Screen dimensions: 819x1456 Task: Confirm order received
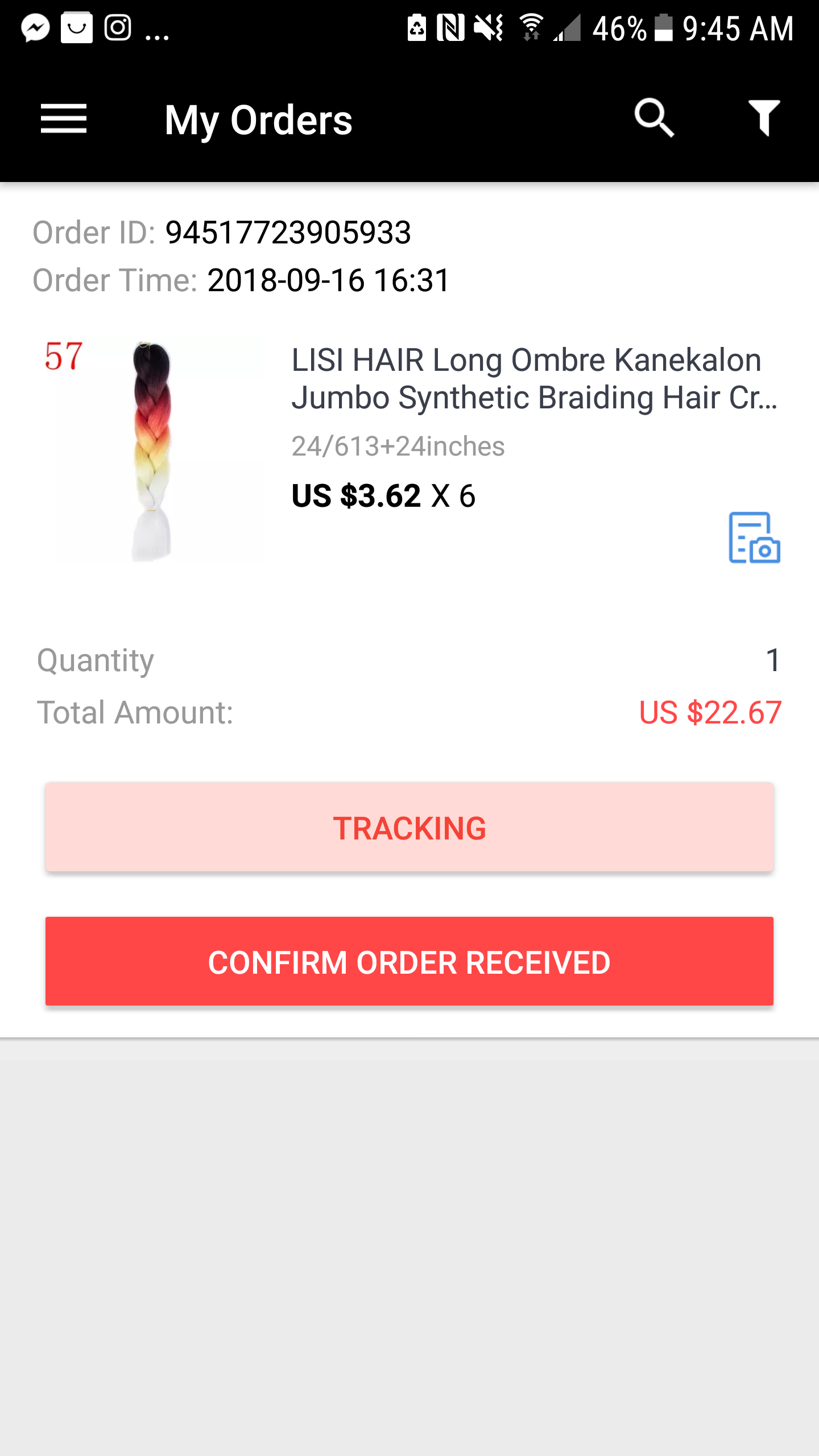(x=409, y=962)
